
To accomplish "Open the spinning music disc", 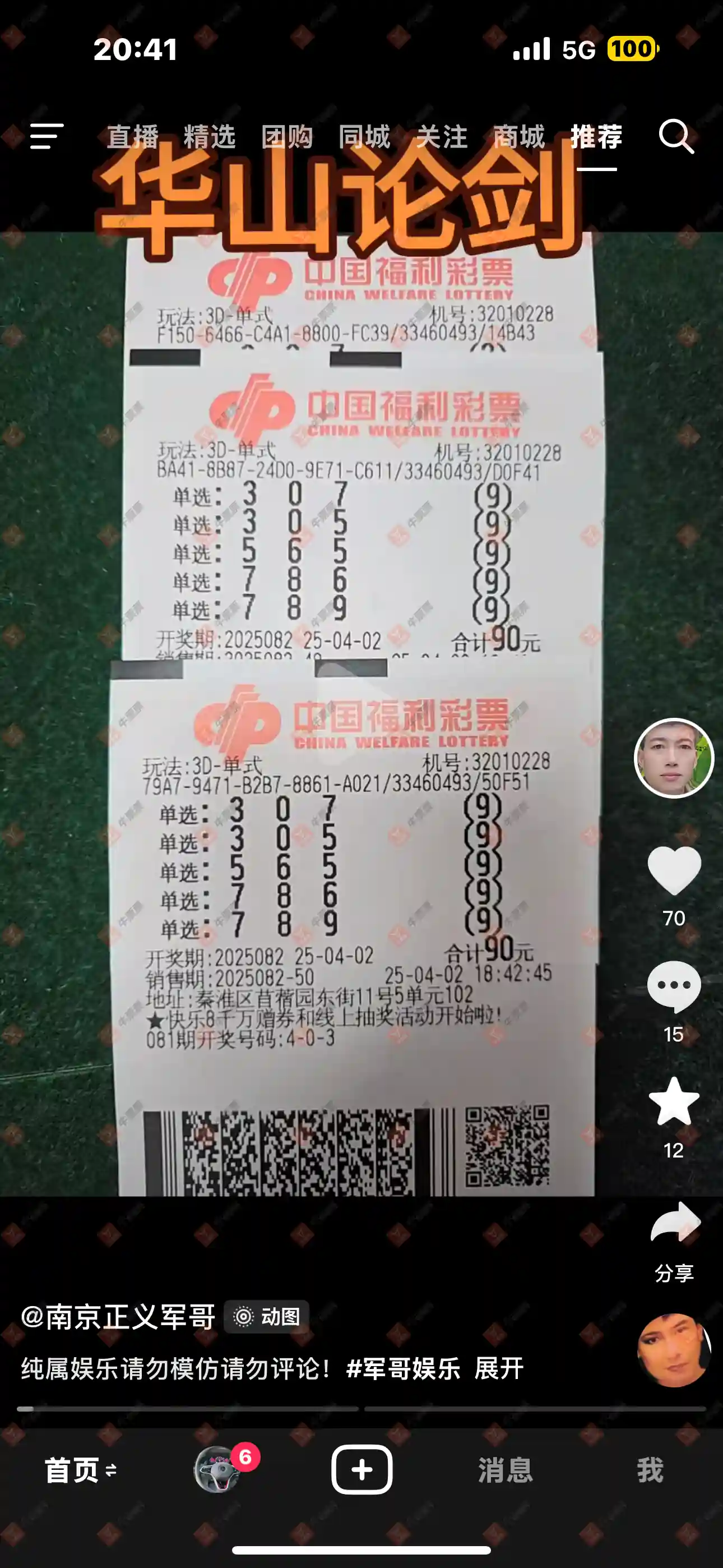I will (x=674, y=1349).
